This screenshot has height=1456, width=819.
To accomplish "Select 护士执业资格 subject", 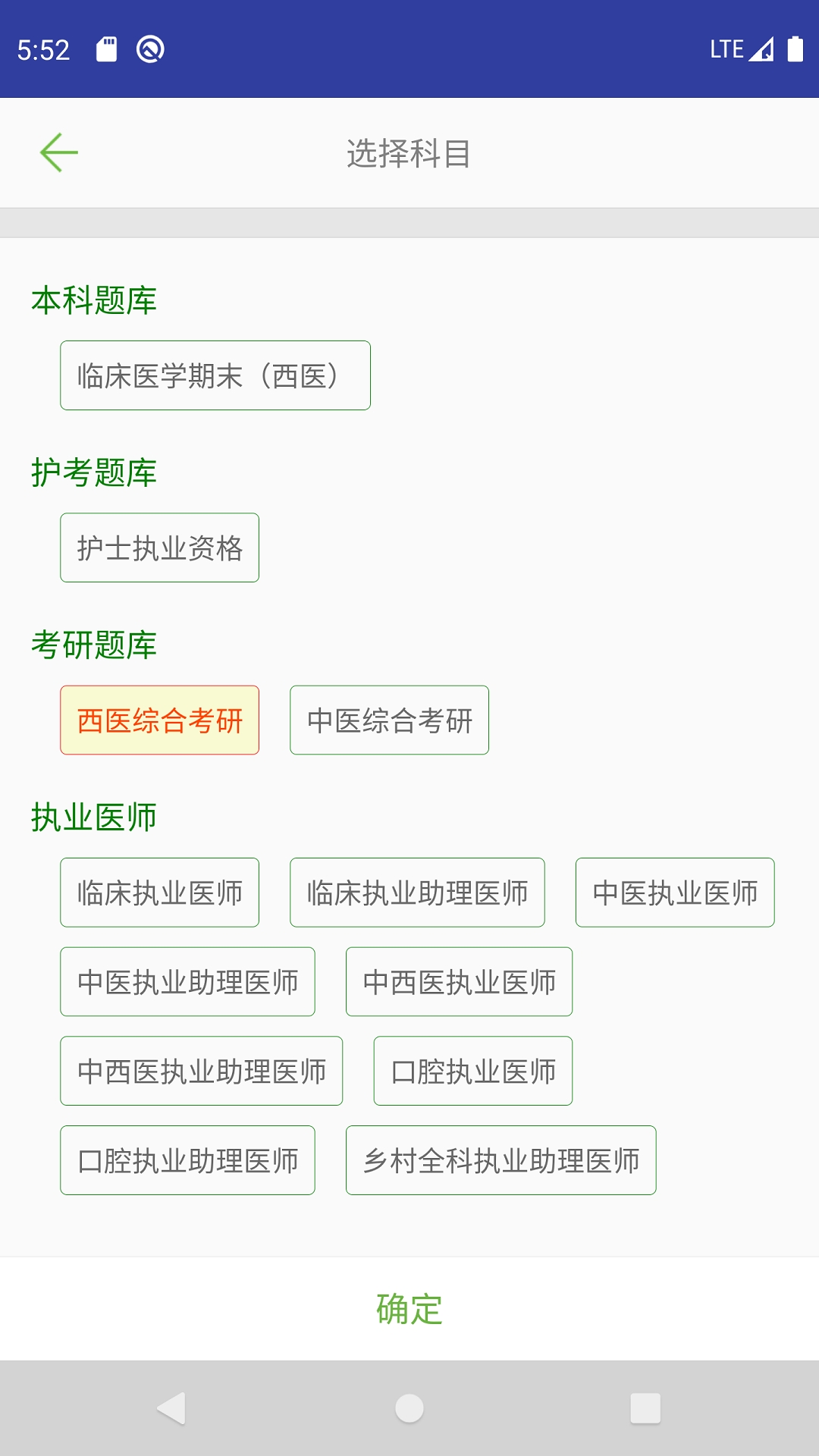I will pyautogui.click(x=159, y=548).
